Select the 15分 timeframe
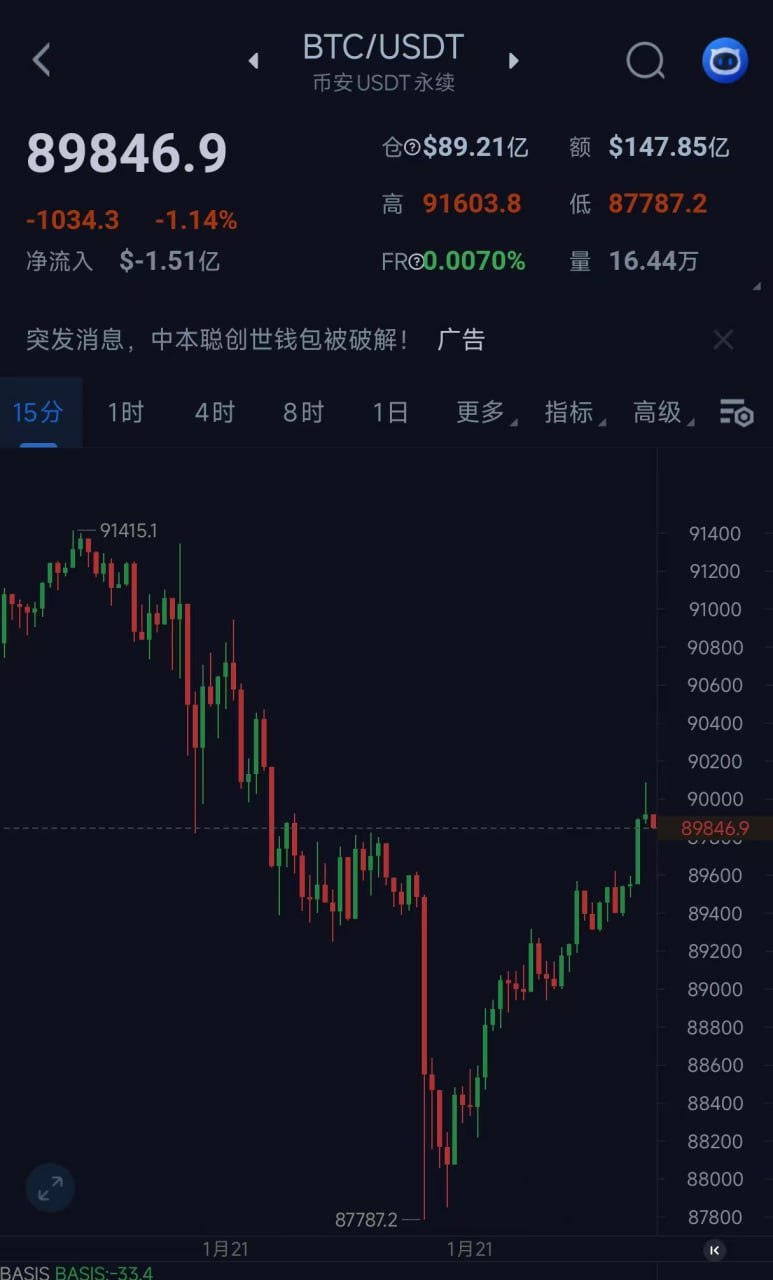Viewport: 773px width, 1280px height. (x=38, y=412)
